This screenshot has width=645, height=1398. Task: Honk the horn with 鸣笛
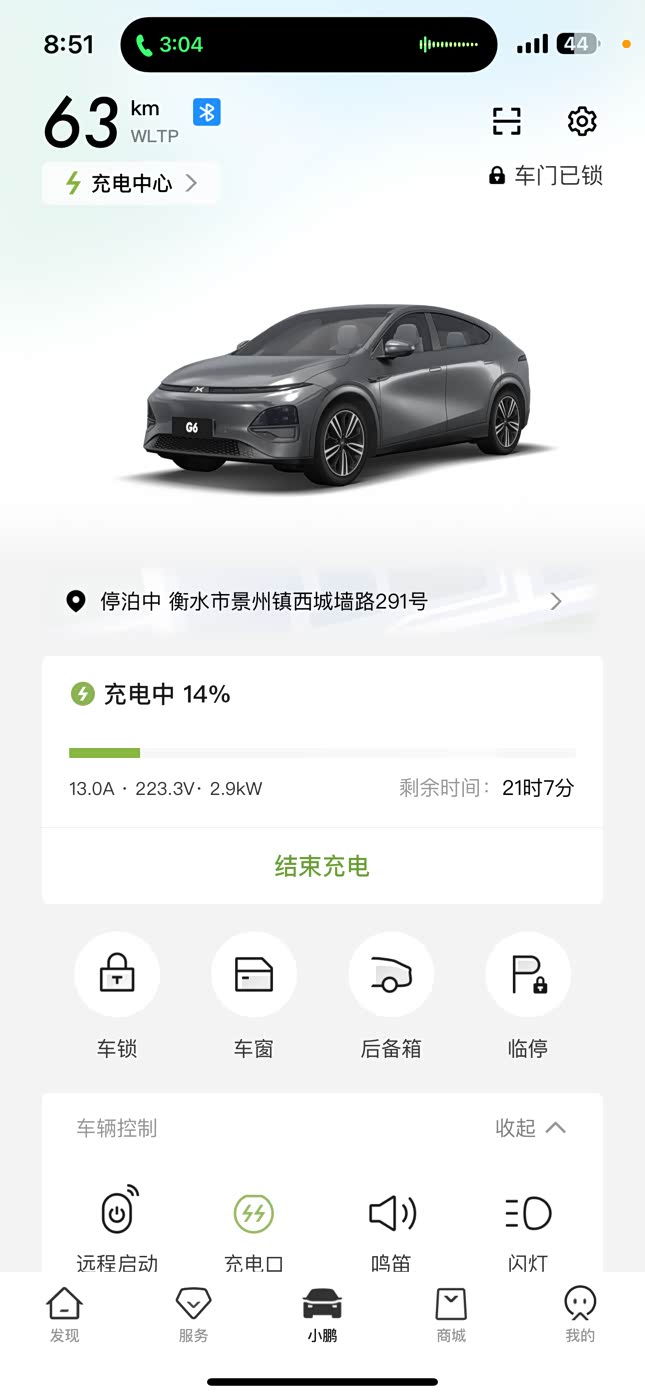(391, 1214)
